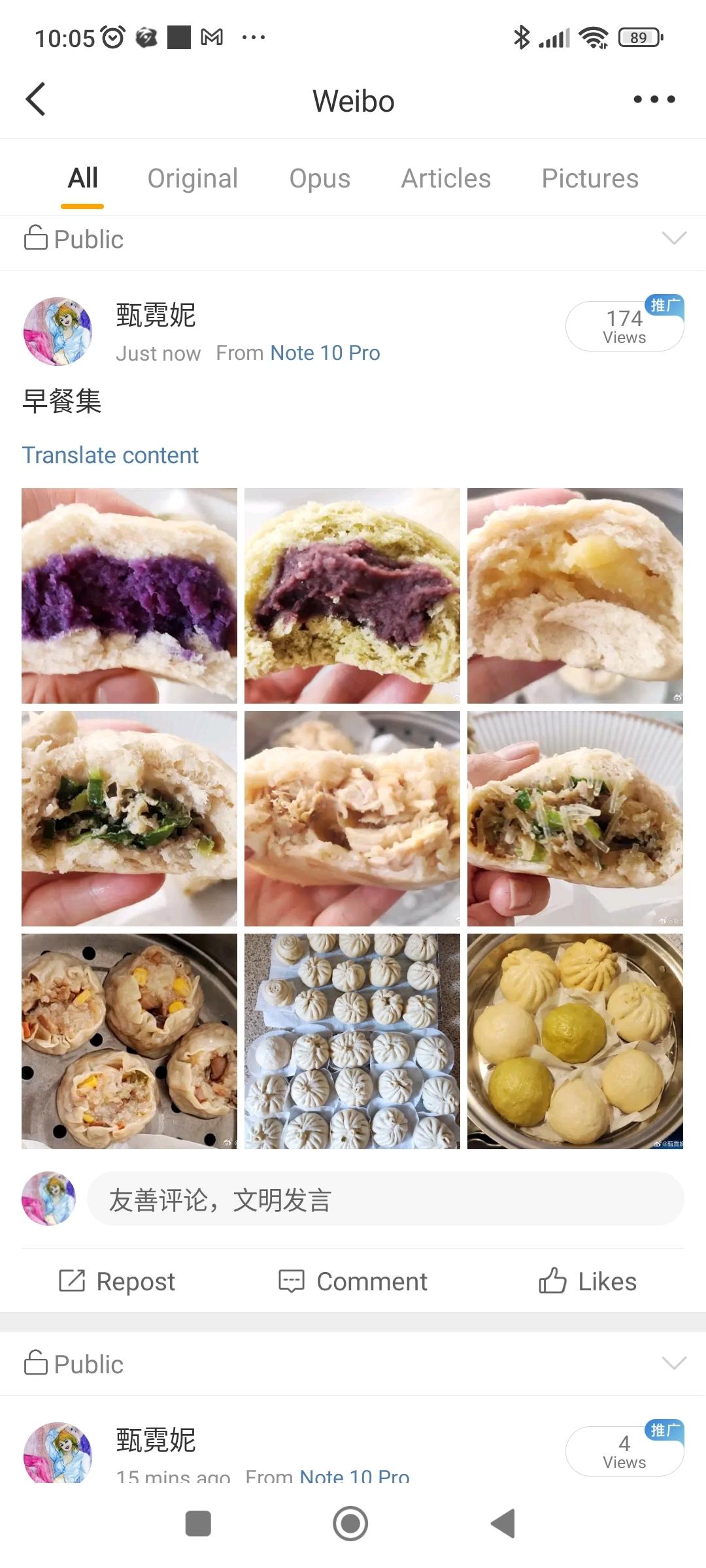
Task: Open the green bun with taro filling photo
Action: point(352,595)
